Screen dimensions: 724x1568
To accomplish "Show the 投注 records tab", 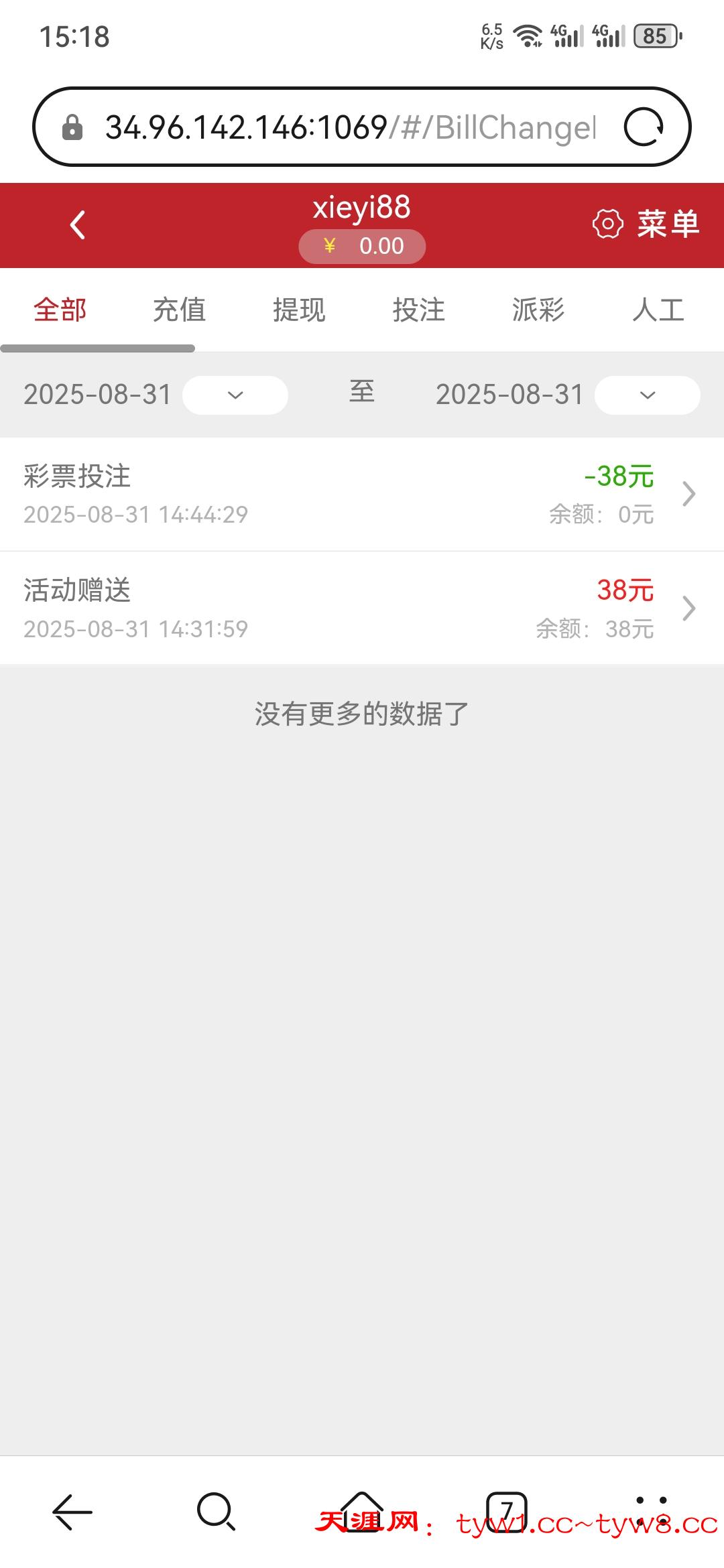I will click(419, 310).
